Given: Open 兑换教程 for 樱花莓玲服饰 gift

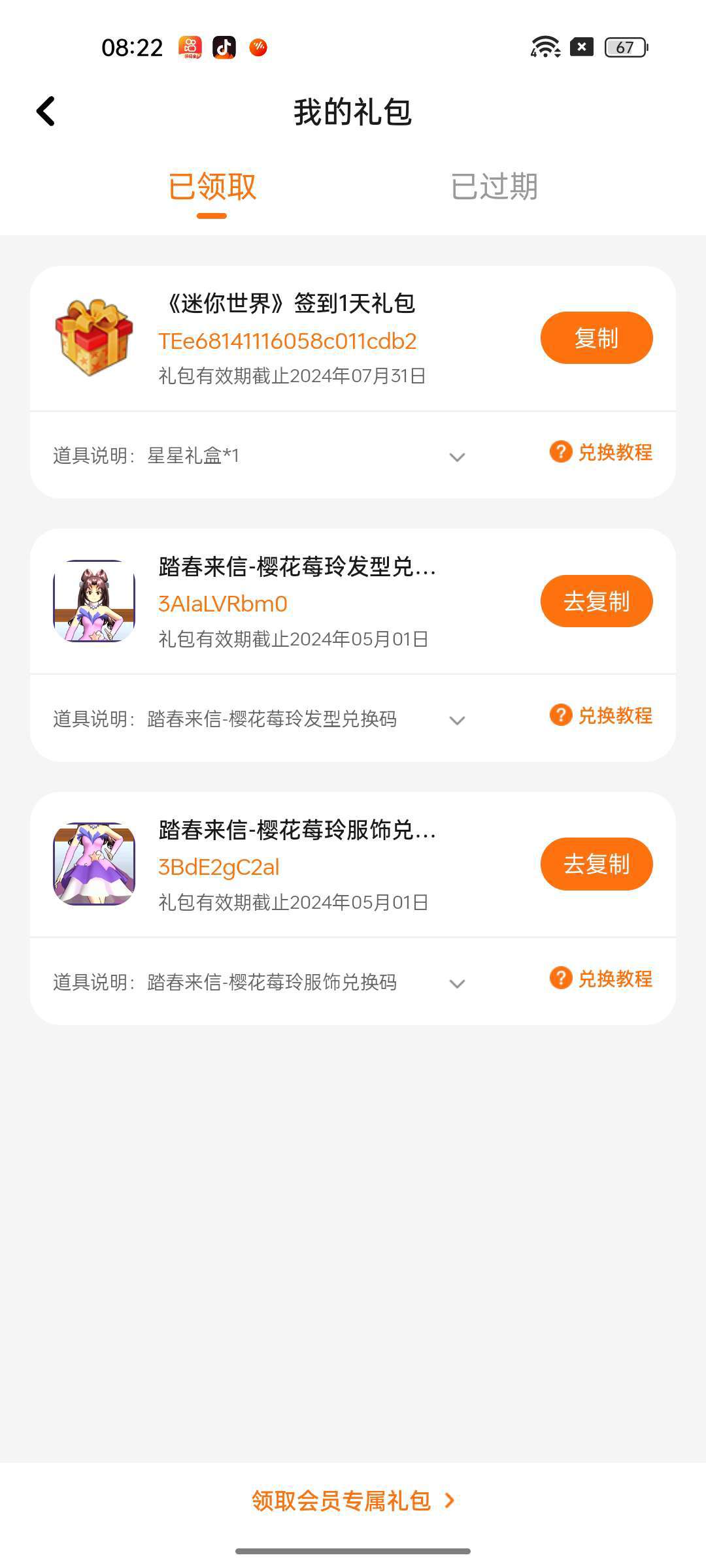Looking at the screenshot, I should click(x=601, y=979).
